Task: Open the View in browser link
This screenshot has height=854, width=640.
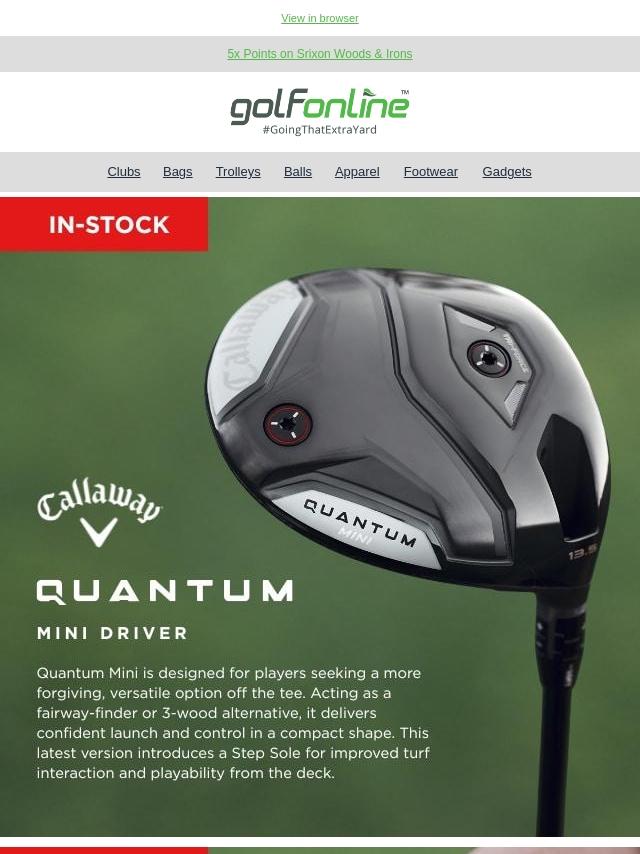Action: click(319, 18)
